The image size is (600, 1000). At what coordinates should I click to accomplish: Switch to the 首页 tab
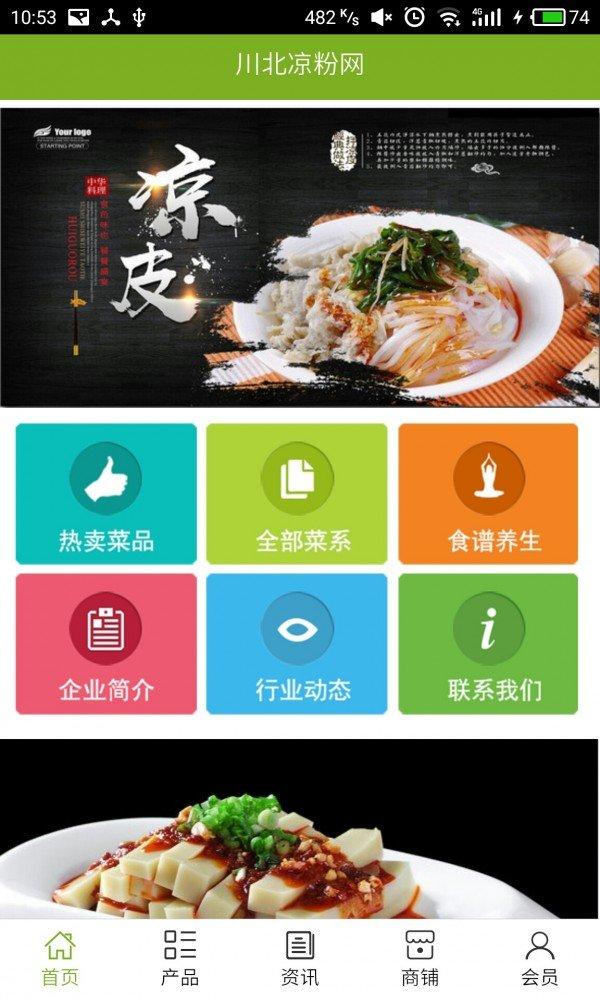coord(60,958)
